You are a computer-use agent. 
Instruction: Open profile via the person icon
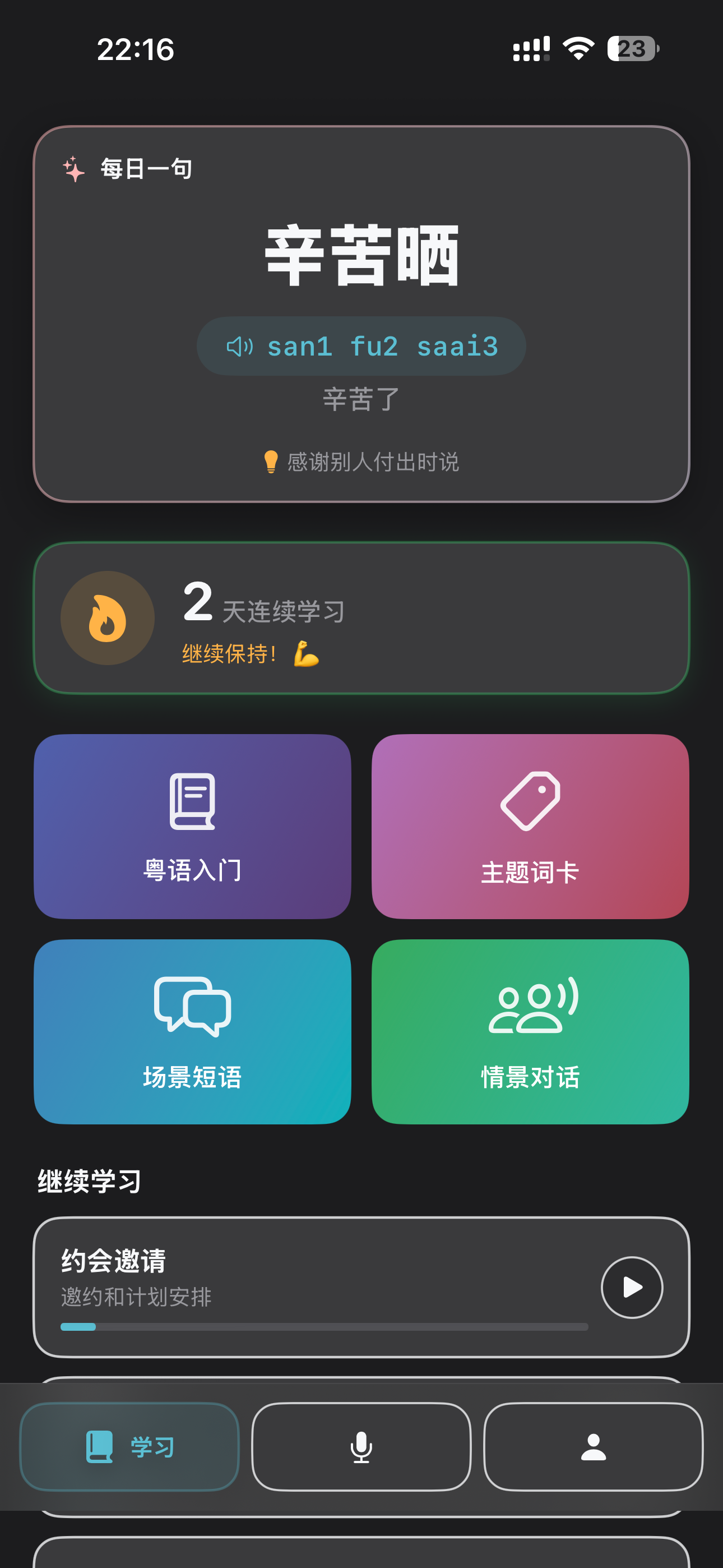pyautogui.click(x=594, y=1447)
